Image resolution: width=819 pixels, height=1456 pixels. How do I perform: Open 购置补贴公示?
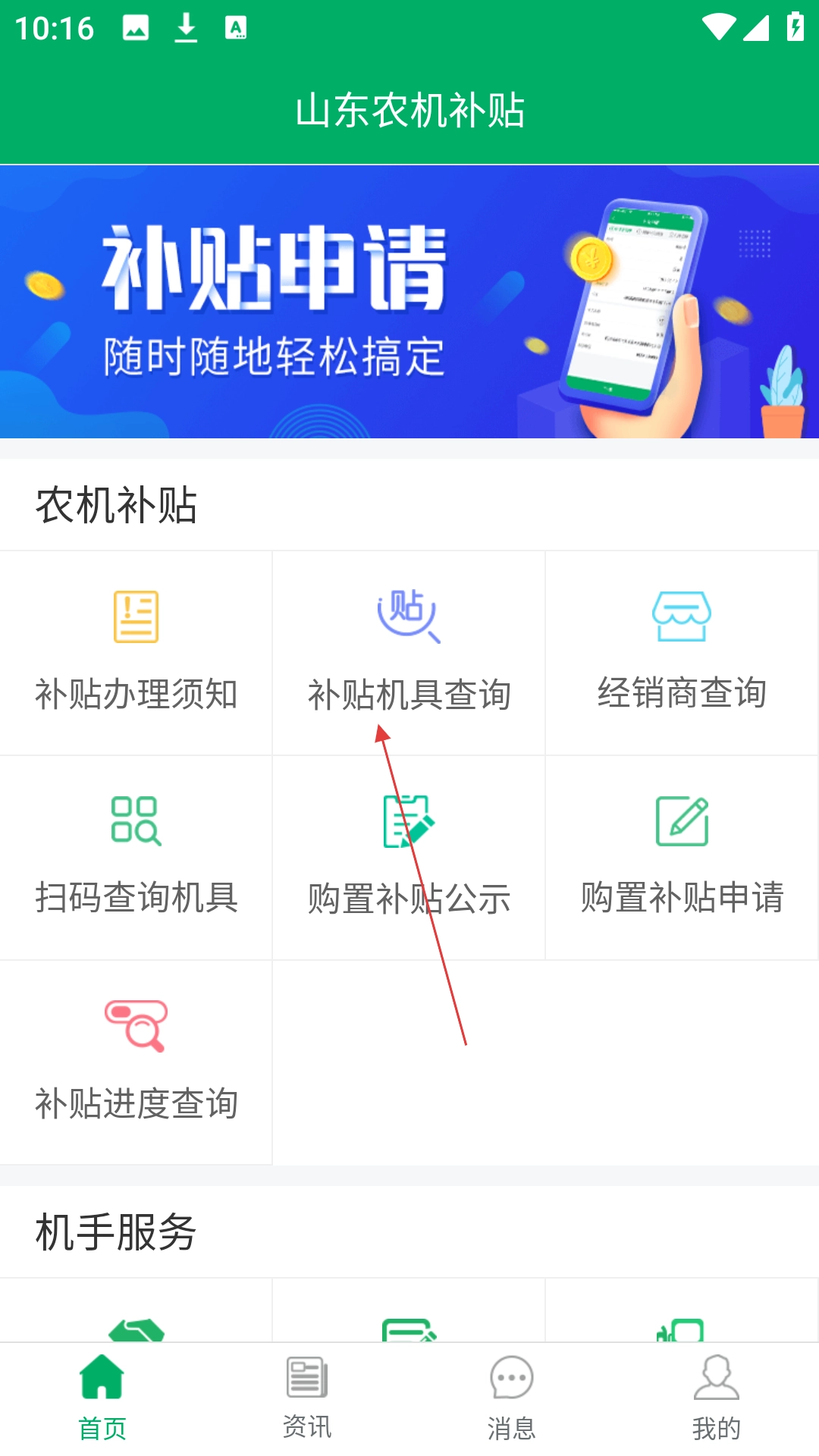point(409,857)
